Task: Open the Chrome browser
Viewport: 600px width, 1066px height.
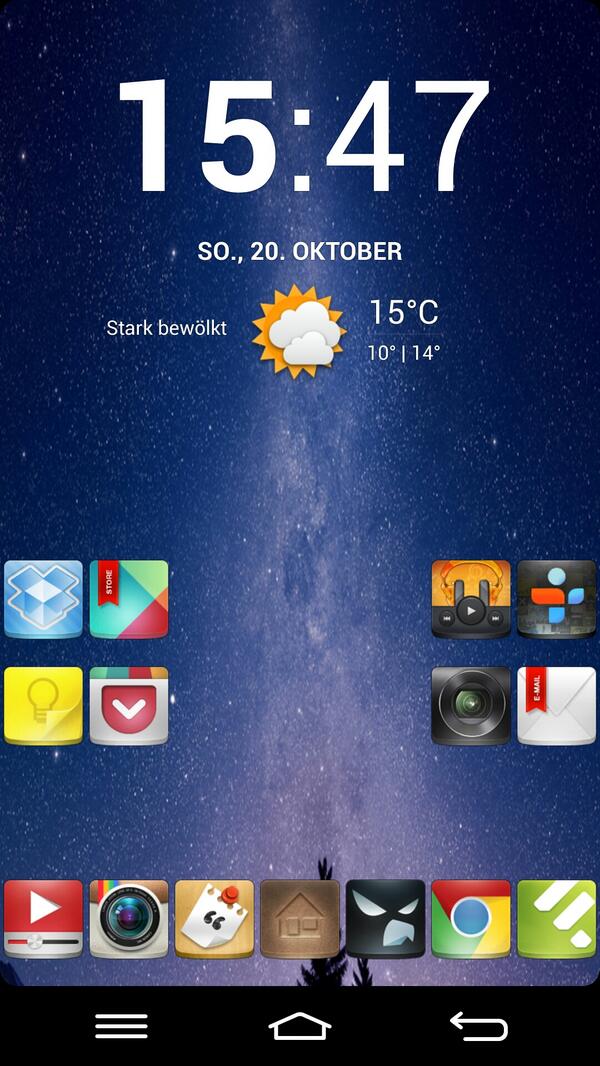Action: 471,919
